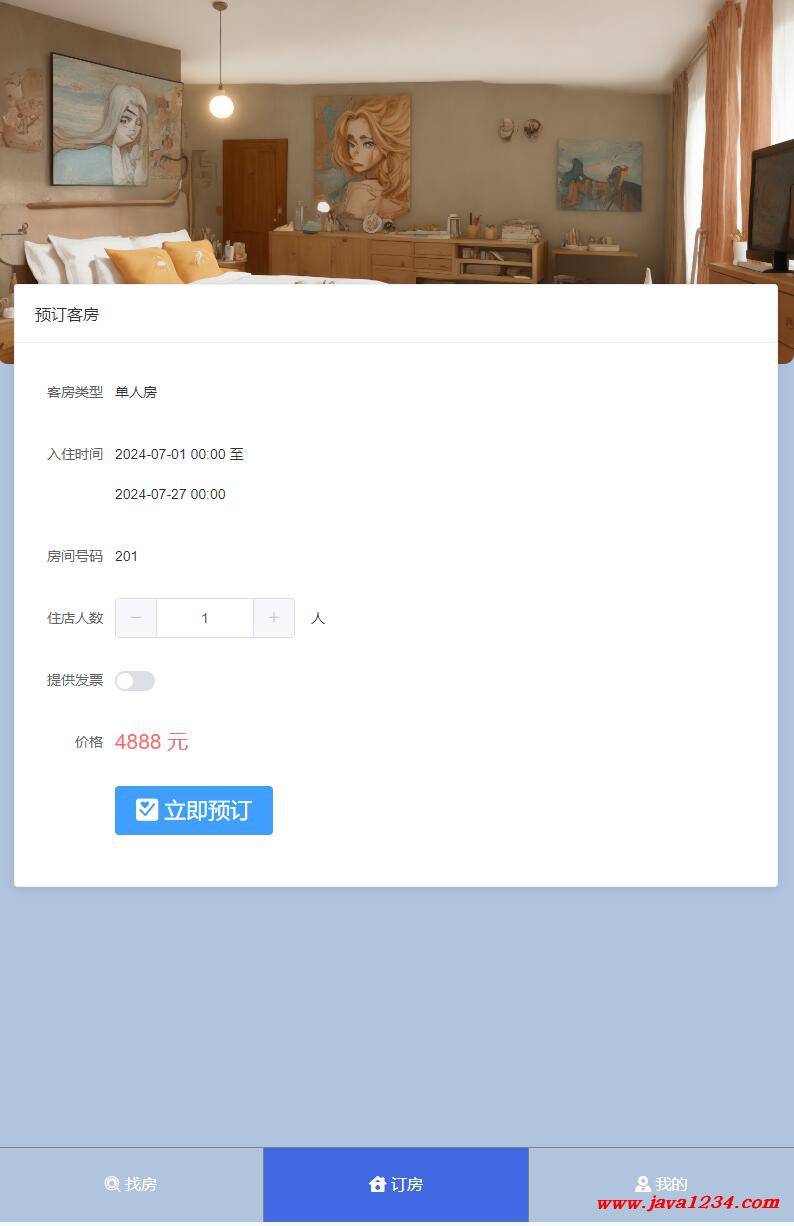Increase guest count with plus button
The height and width of the screenshot is (1226, 794).
point(274,618)
